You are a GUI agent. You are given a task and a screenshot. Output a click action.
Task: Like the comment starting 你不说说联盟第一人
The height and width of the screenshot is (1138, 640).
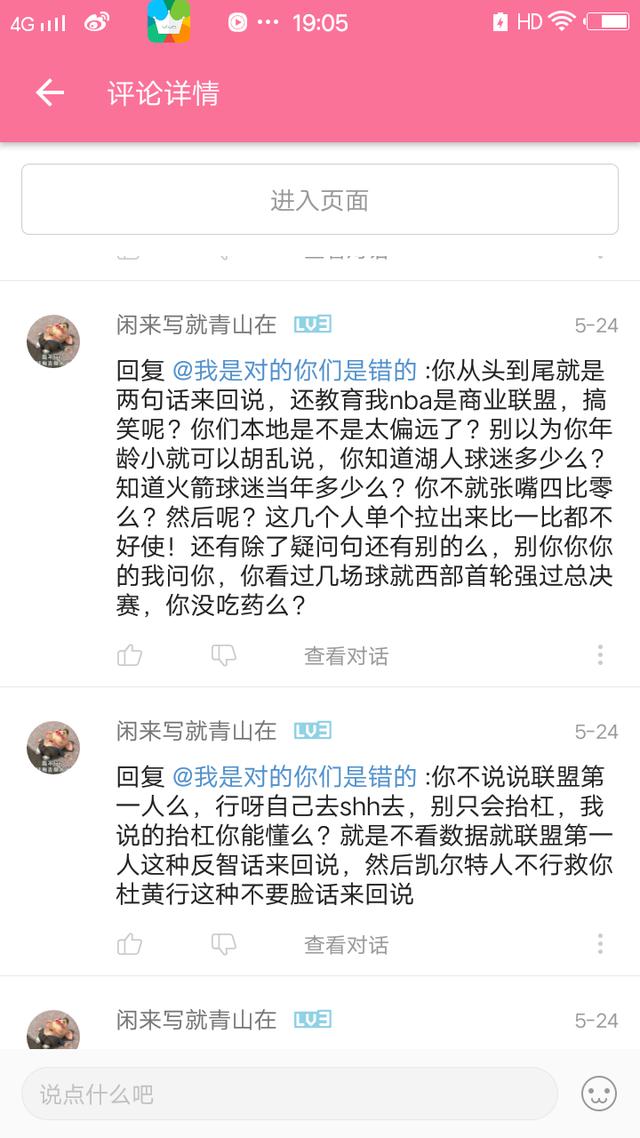(130, 944)
